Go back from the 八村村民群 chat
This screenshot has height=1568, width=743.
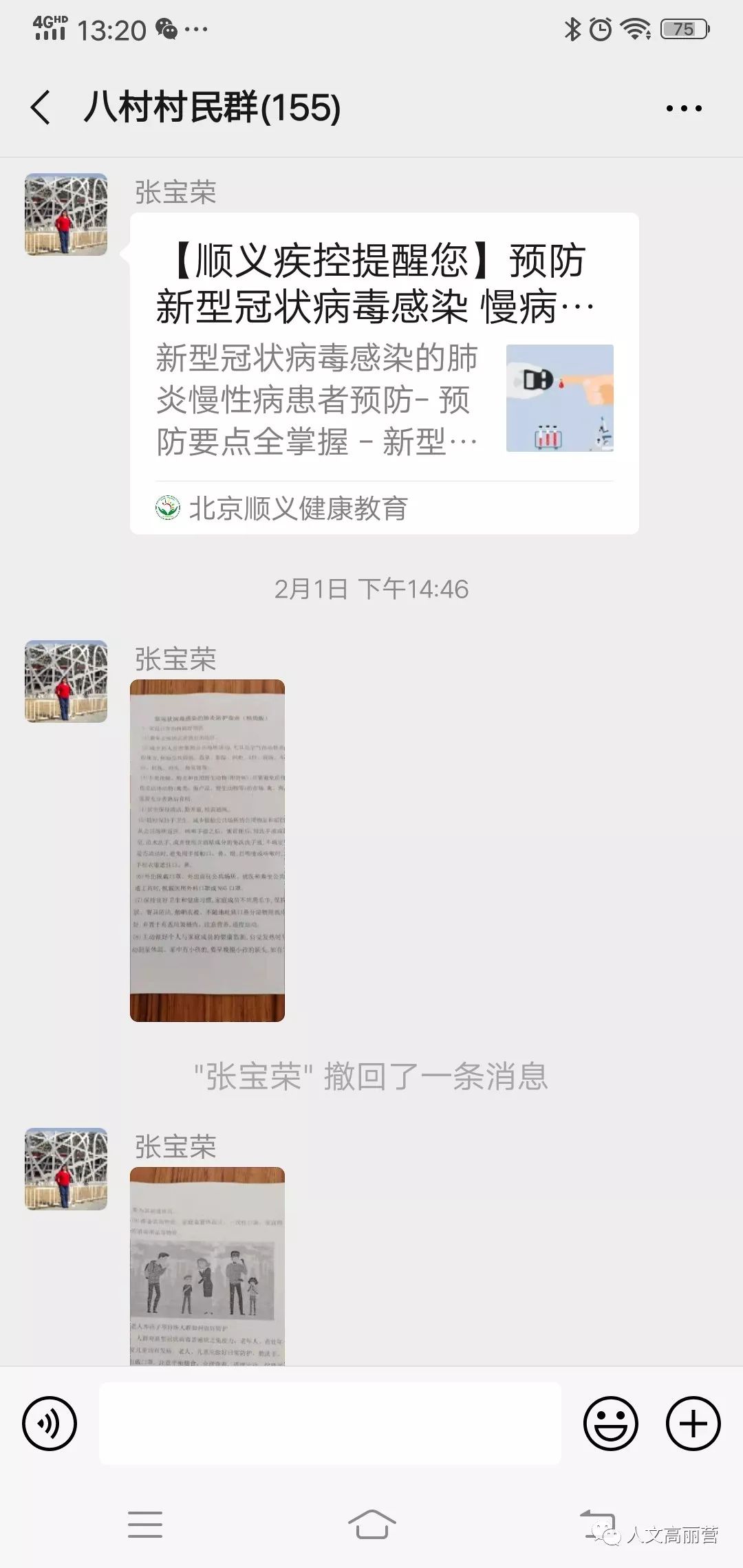point(41,108)
